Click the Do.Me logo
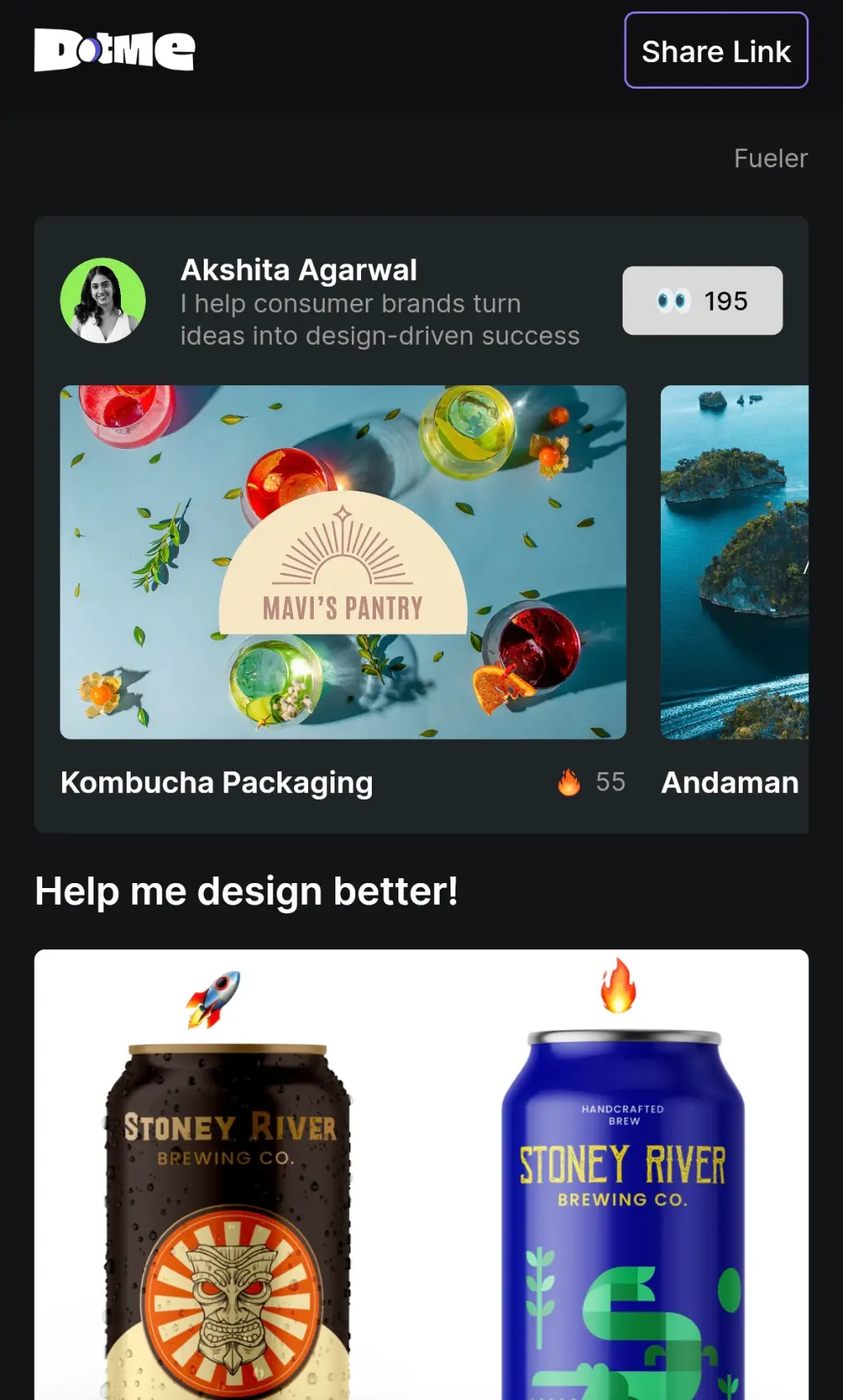 pos(113,51)
